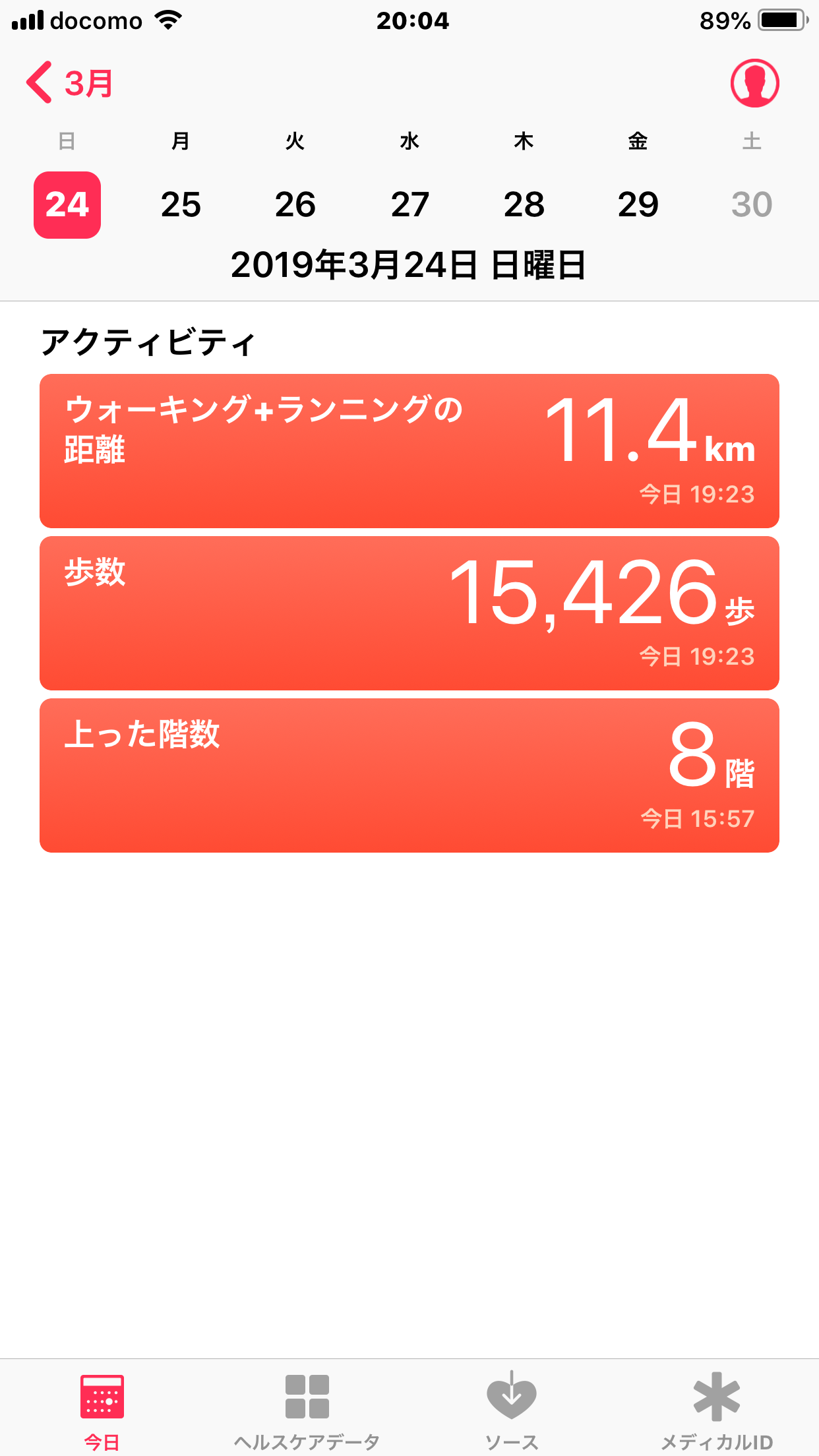Image resolution: width=819 pixels, height=1456 pixels.
Task: Select date 25 in the week row
Action: pyautogui.click(x=181, y=204)
